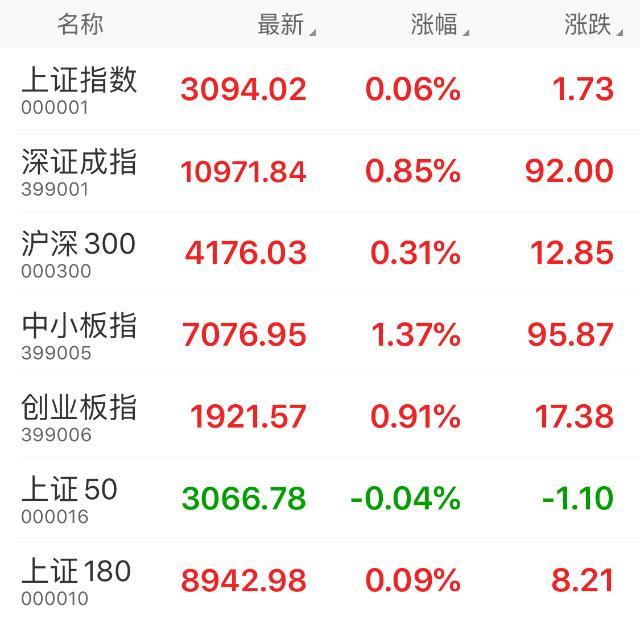Sort the list by 最新 column

click(284, 25)
